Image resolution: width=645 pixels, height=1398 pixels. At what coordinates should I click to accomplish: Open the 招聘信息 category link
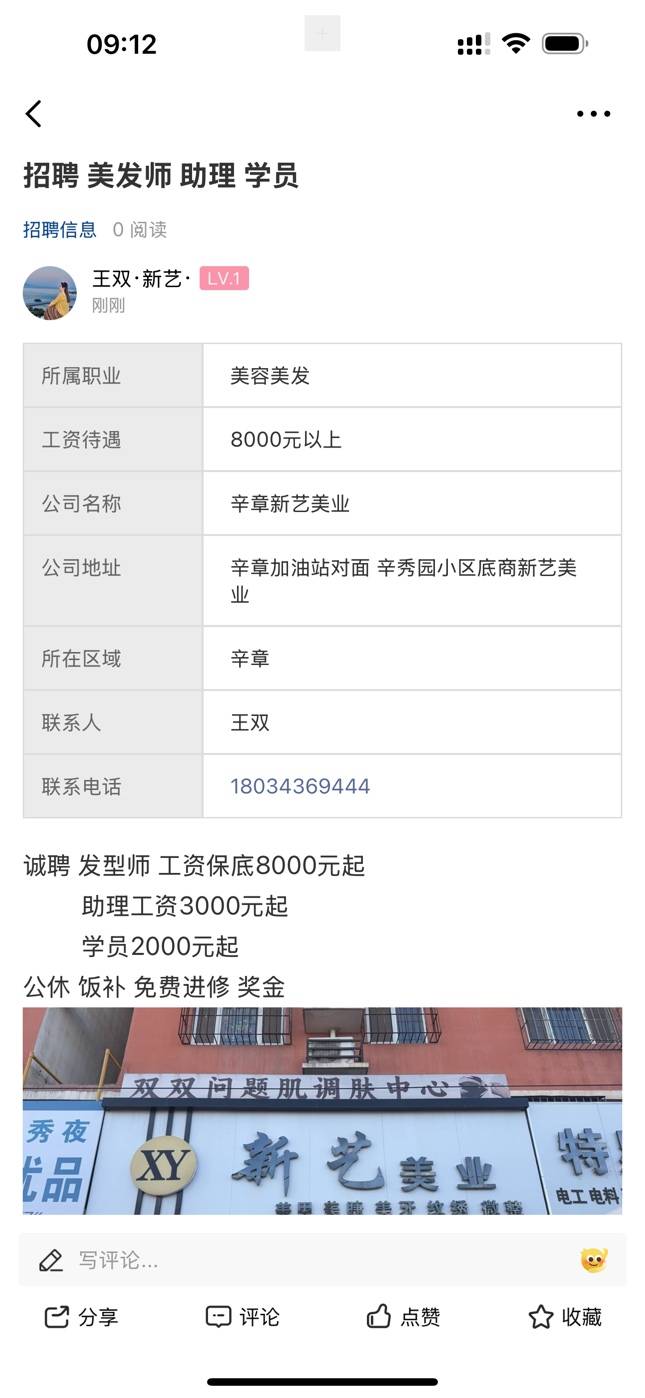(60, 230)
